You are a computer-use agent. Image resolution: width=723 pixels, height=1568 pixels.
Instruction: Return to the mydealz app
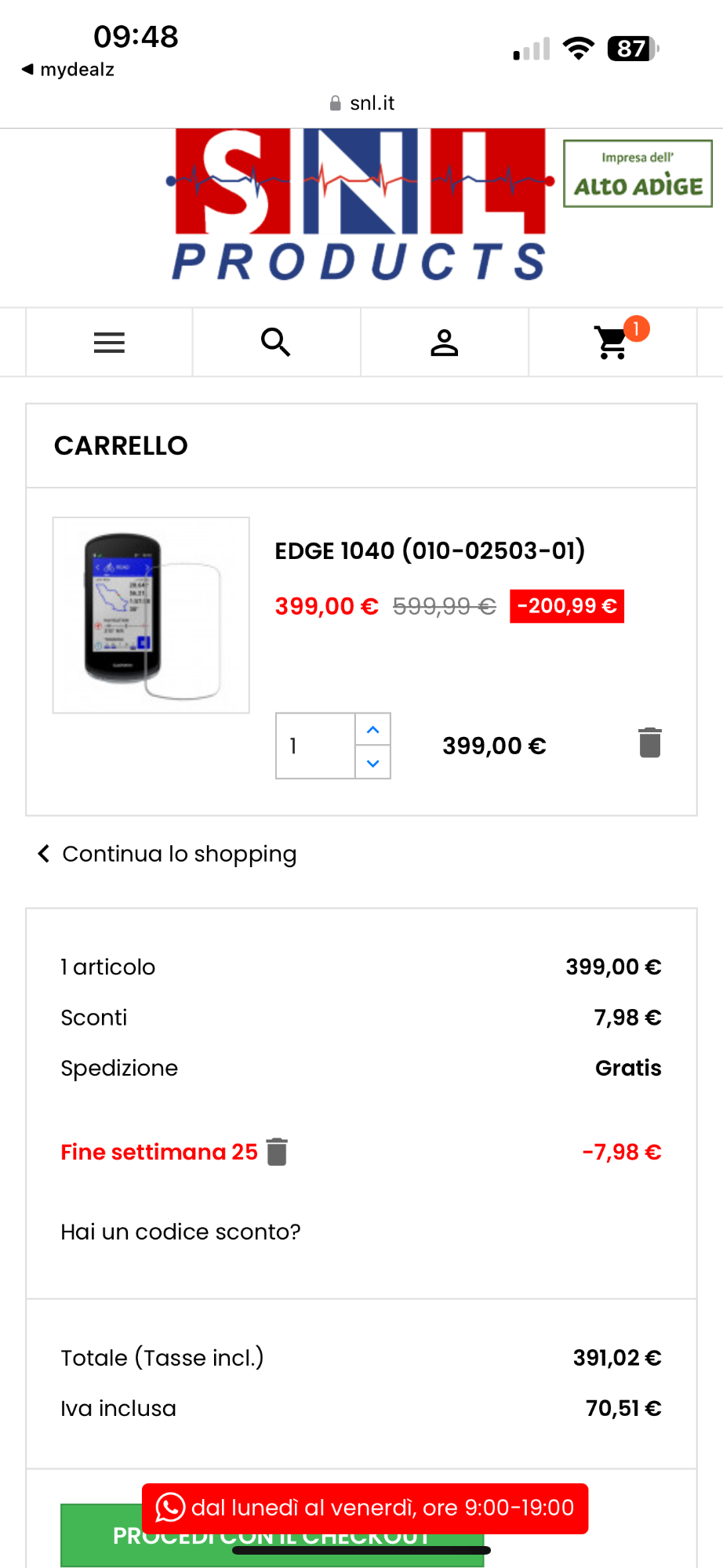pyautogui.click(x=68, y=70)
